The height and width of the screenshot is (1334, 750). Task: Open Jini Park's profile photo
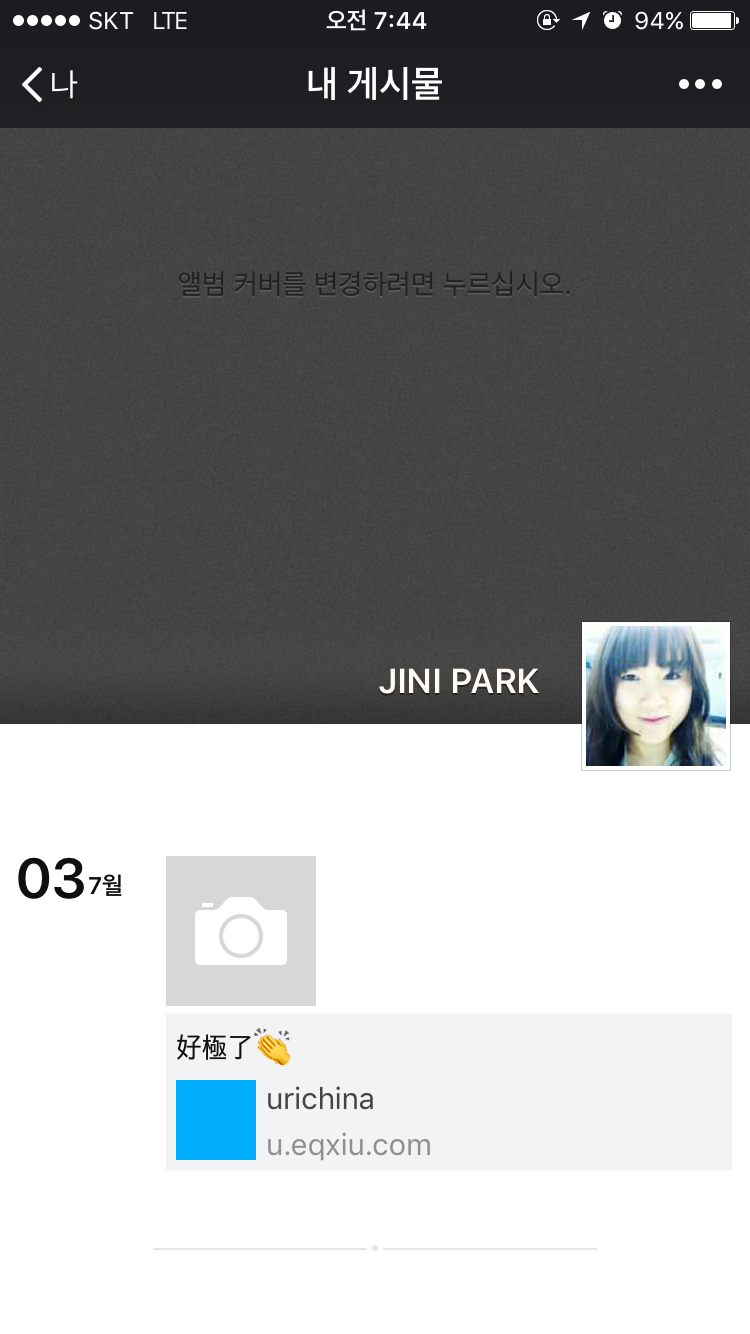click(x=656, y=696)
